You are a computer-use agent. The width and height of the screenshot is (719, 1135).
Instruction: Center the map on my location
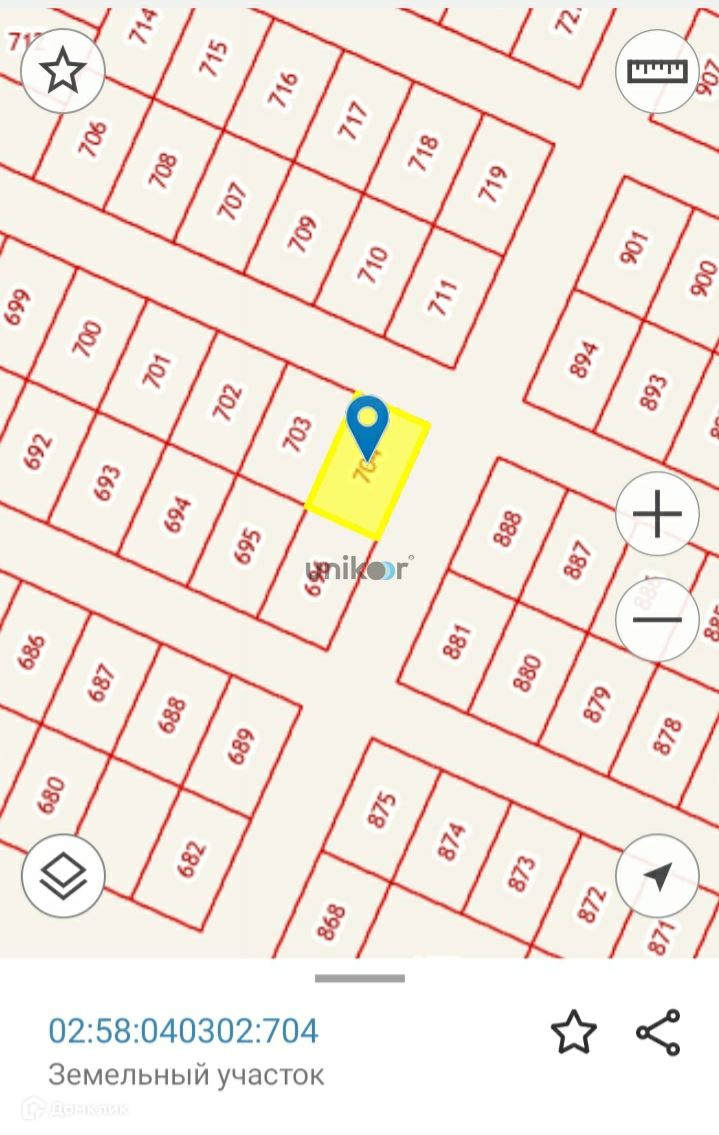[x=657, y=877]
